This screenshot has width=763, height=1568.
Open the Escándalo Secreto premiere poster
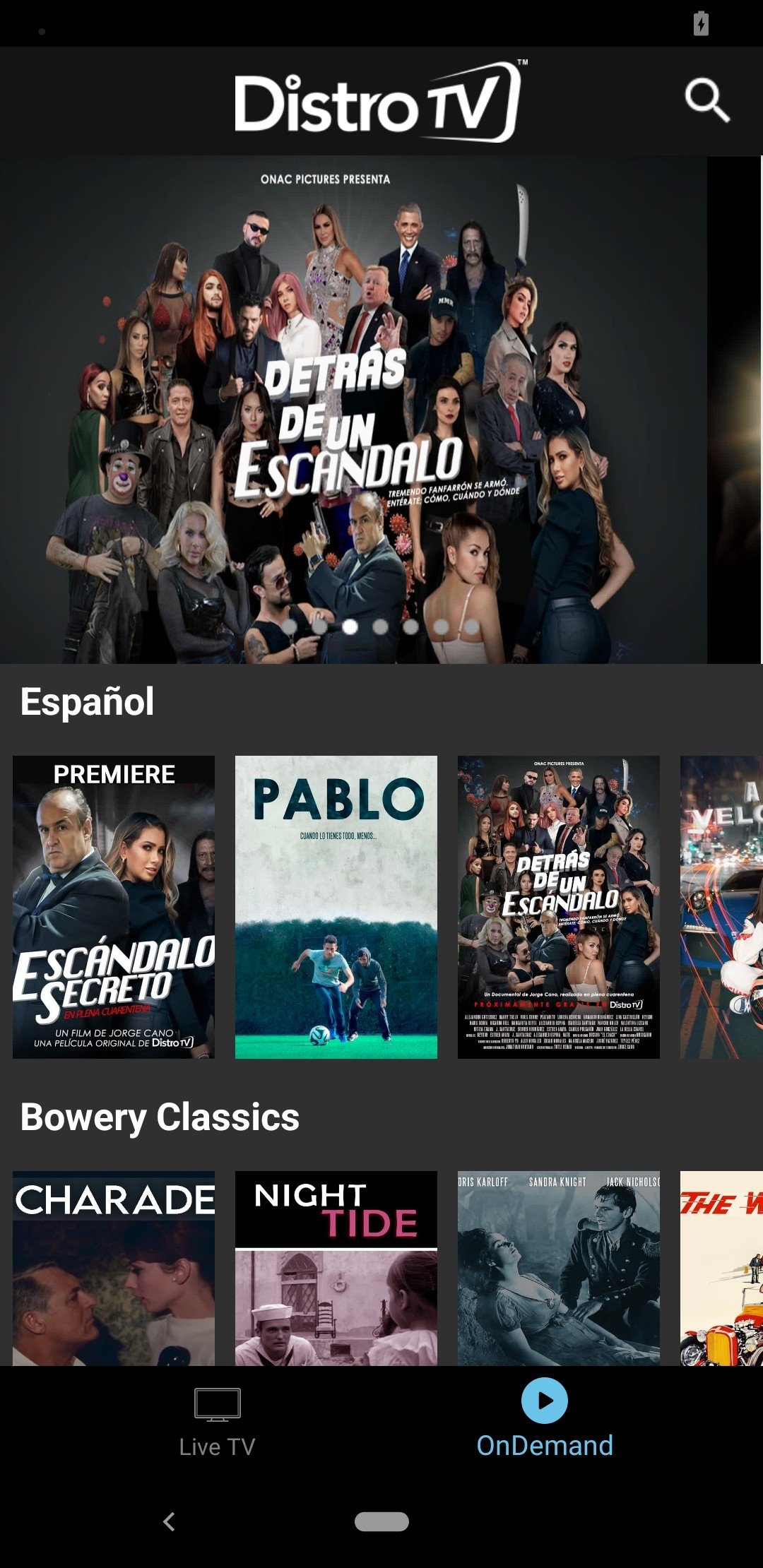[x=114, y=907]
